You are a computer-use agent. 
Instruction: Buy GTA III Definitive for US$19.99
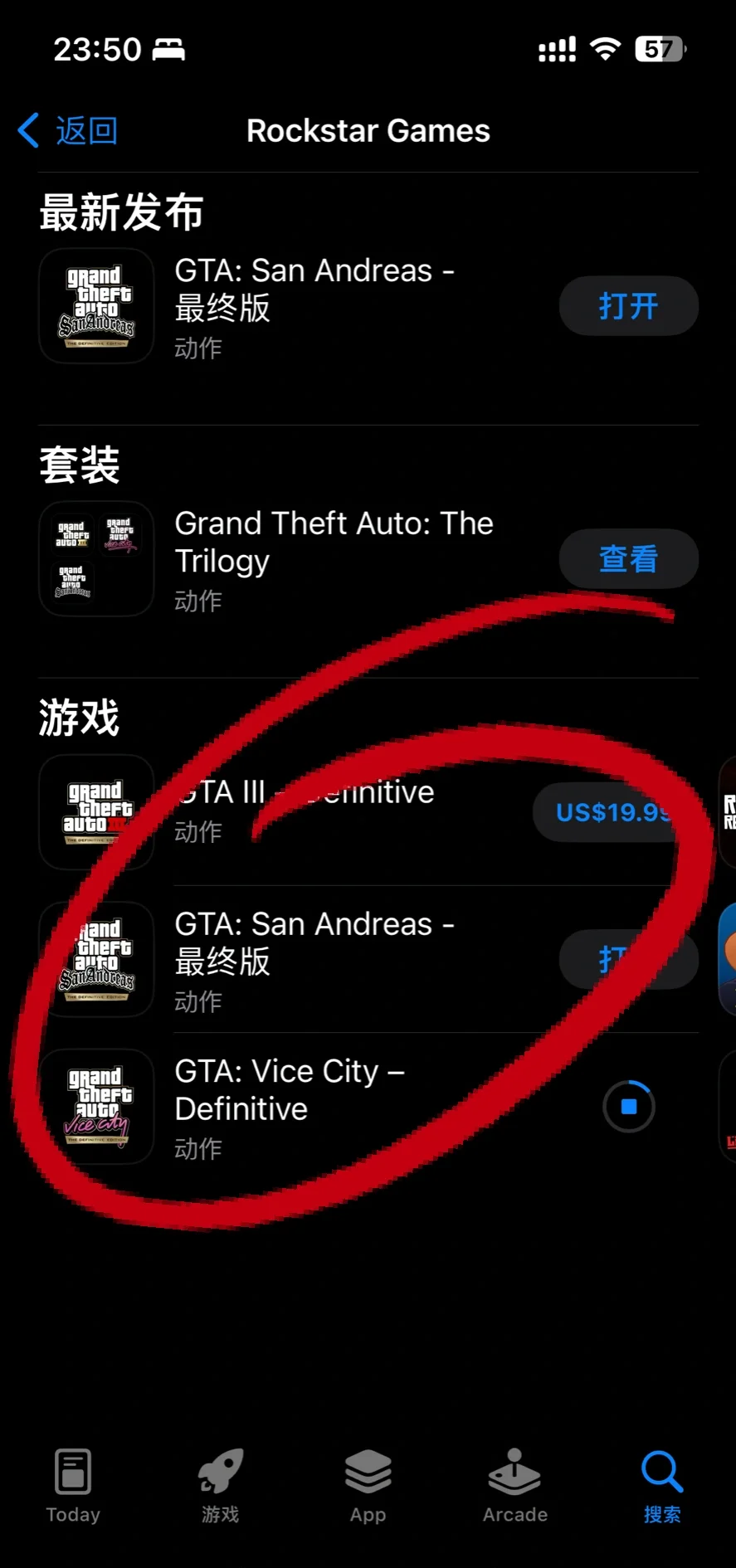point(610,812)
